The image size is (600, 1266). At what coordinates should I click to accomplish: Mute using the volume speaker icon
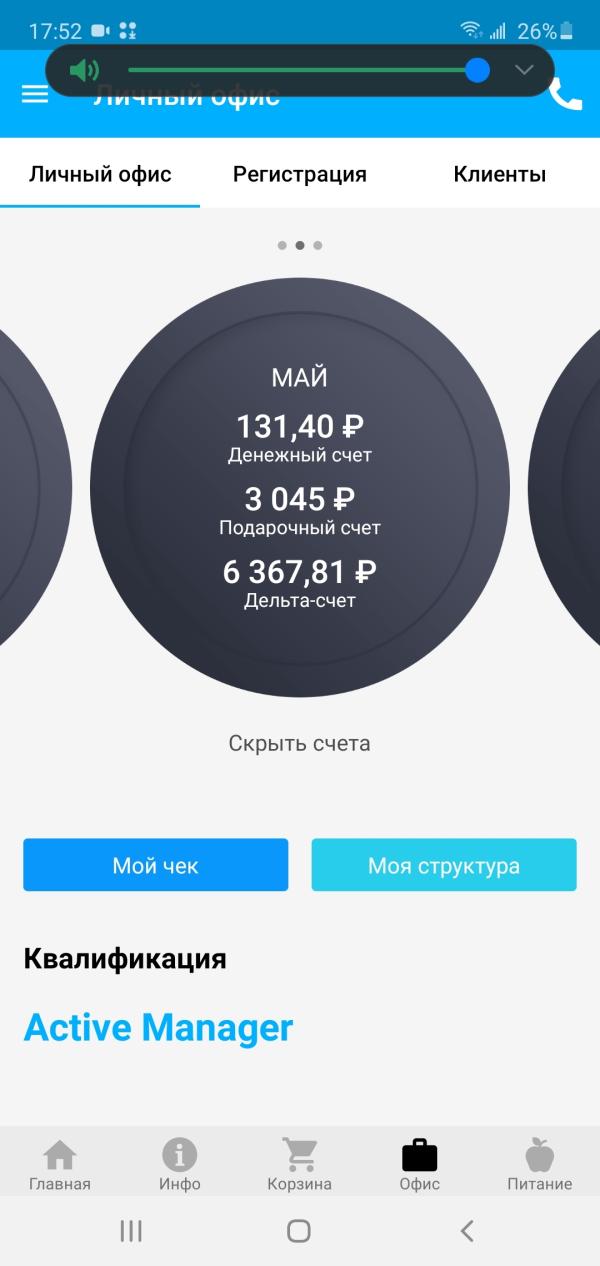[84, 70]
